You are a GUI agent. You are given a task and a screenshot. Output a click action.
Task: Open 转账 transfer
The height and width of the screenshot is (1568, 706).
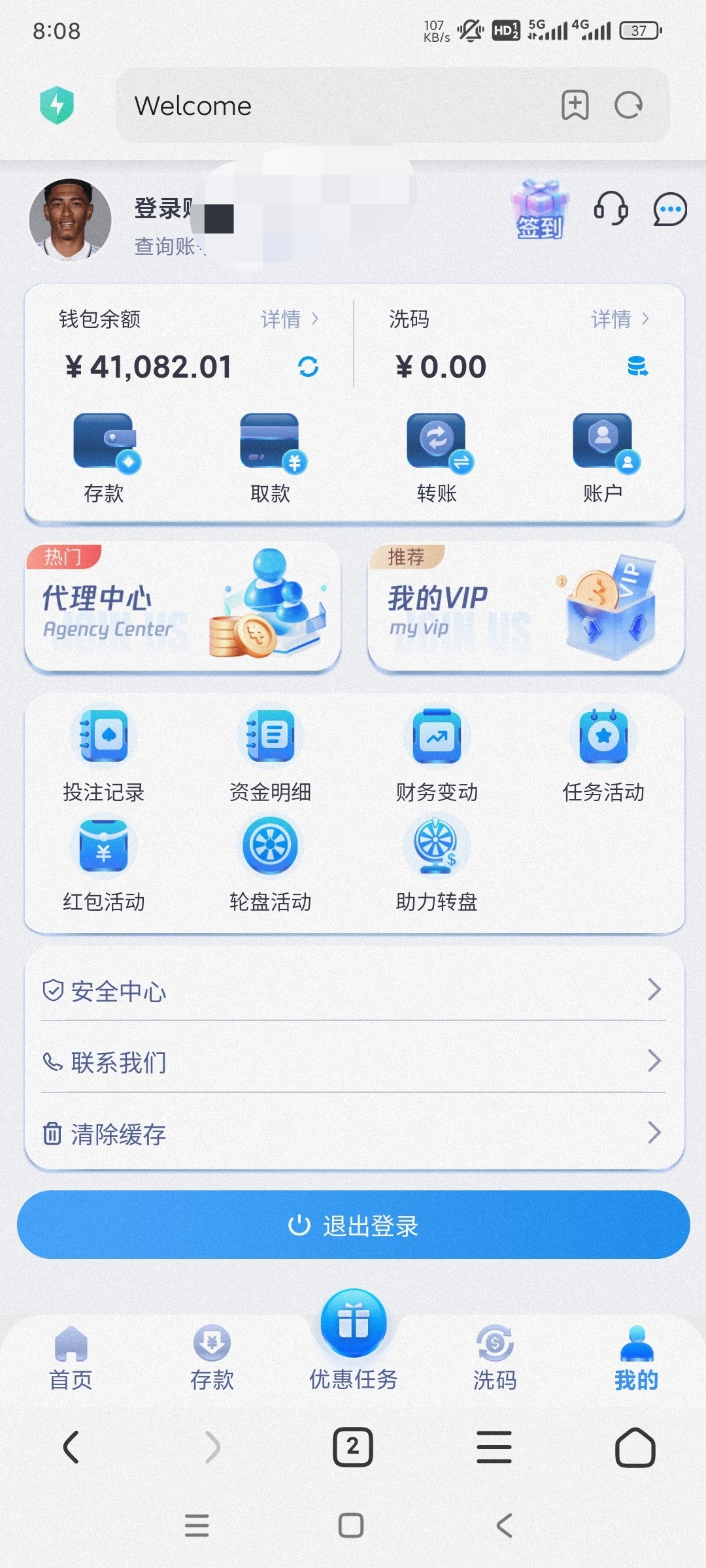[x=437, y=458]
